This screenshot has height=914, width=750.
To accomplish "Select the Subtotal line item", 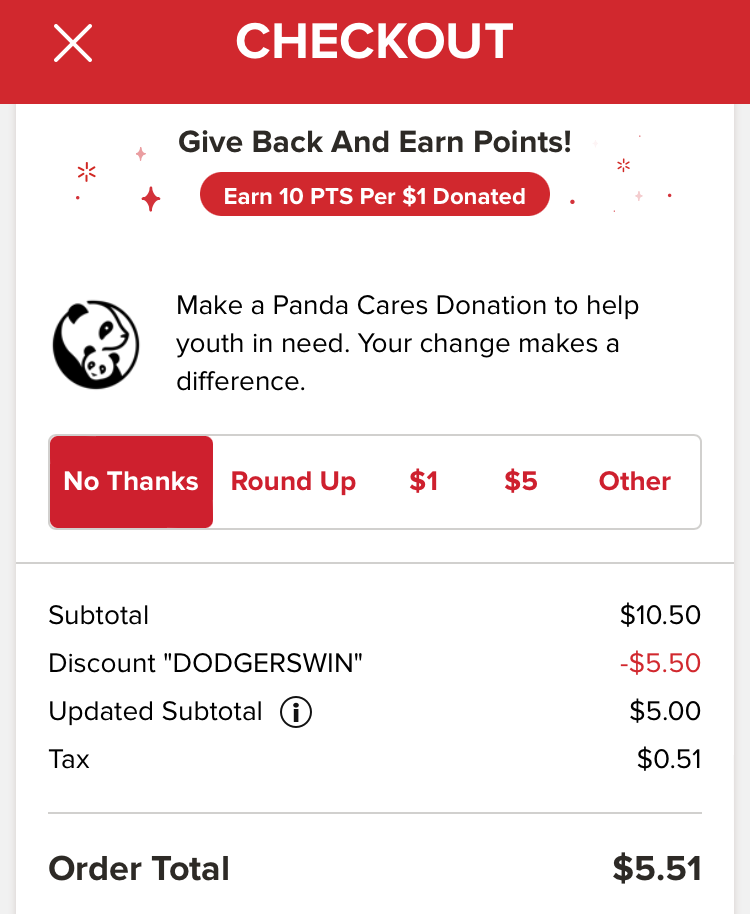I will tap(98, 615).
